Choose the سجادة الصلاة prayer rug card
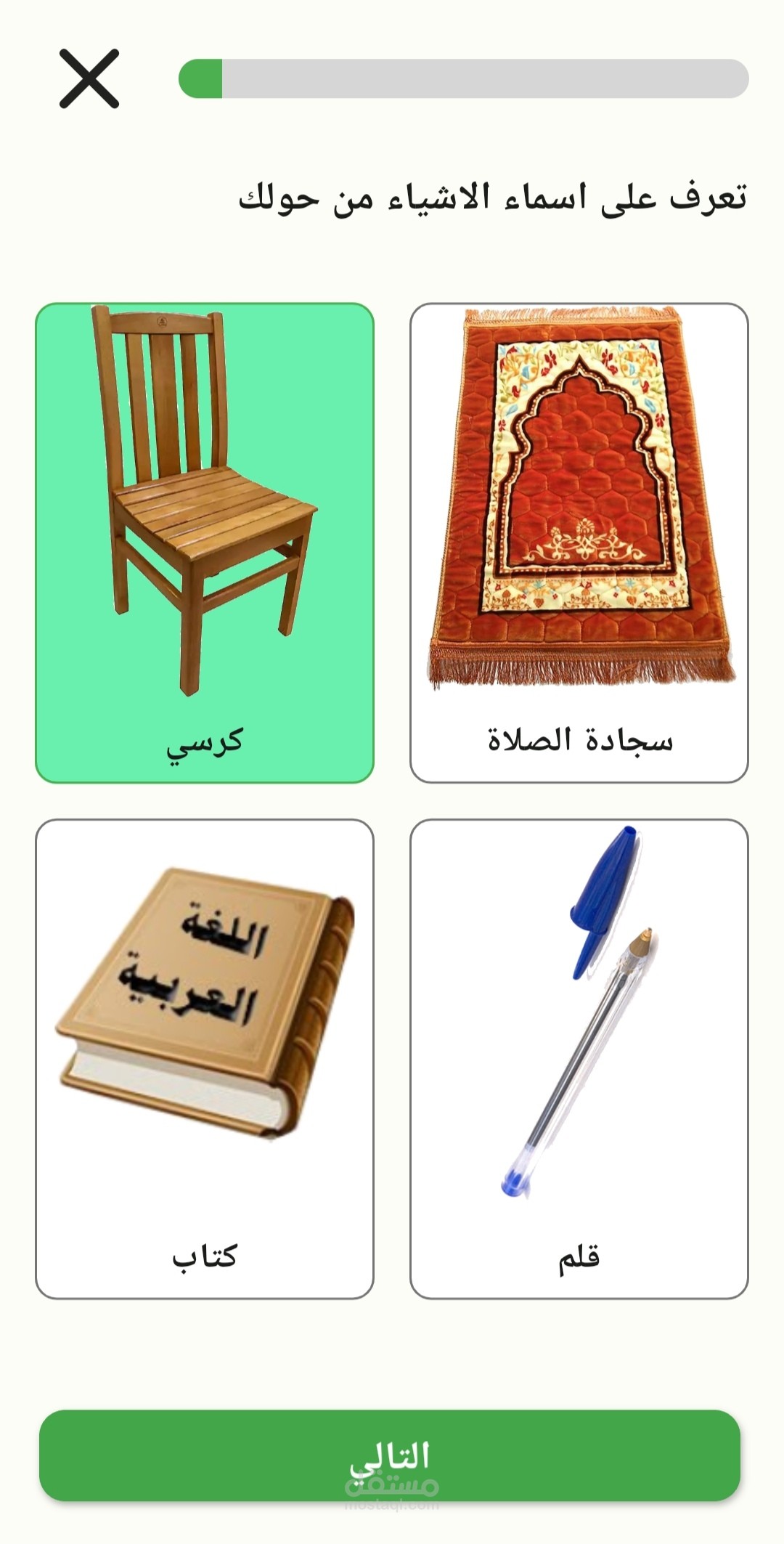The width and height of the screenshot is (784, 1544). coord(579,543)
